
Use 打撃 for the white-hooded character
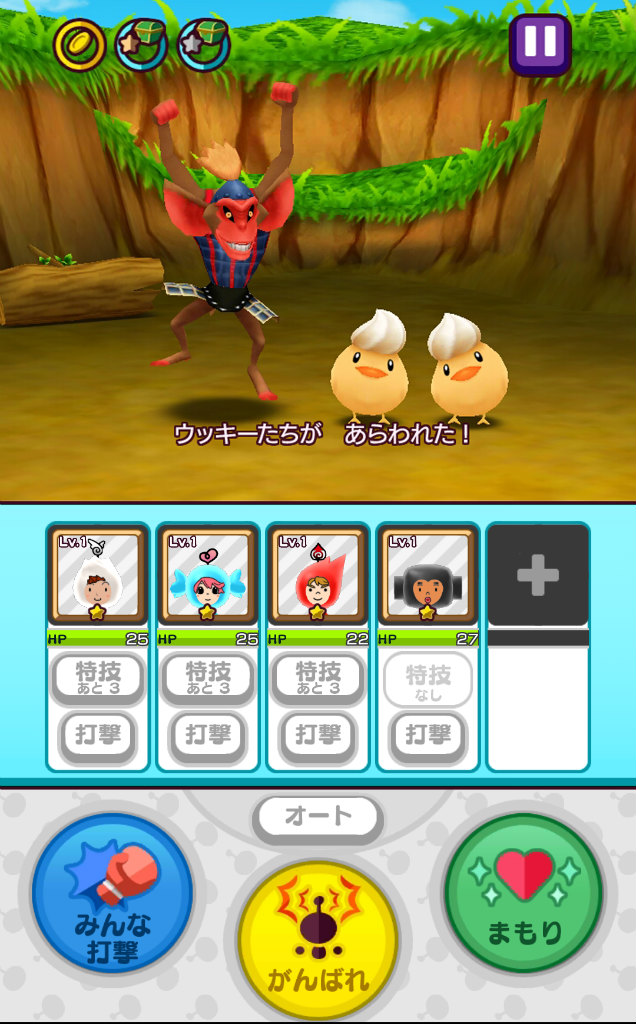click(98, 736)
